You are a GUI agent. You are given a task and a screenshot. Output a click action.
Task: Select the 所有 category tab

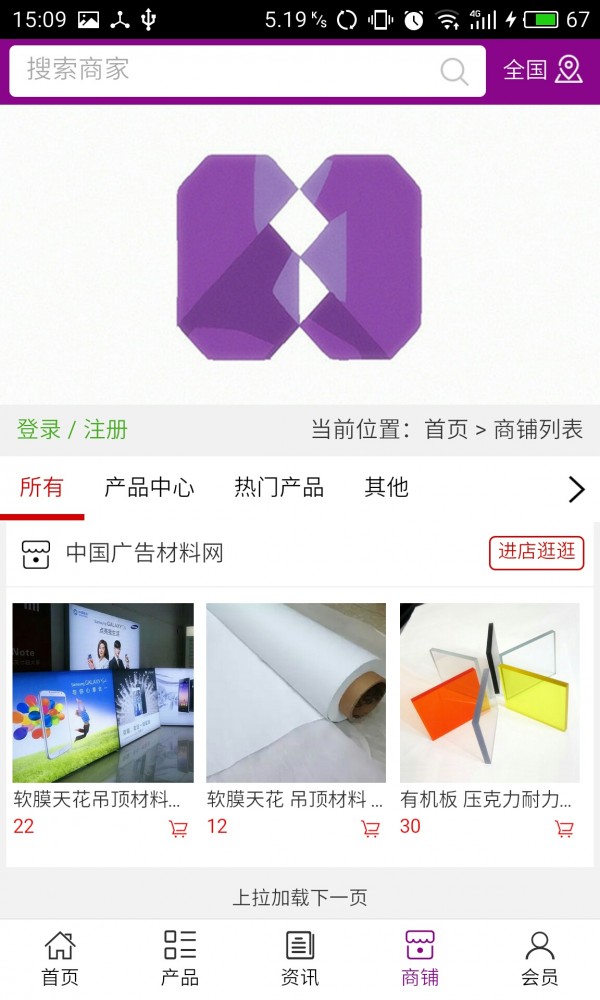[x=42, y=488]
